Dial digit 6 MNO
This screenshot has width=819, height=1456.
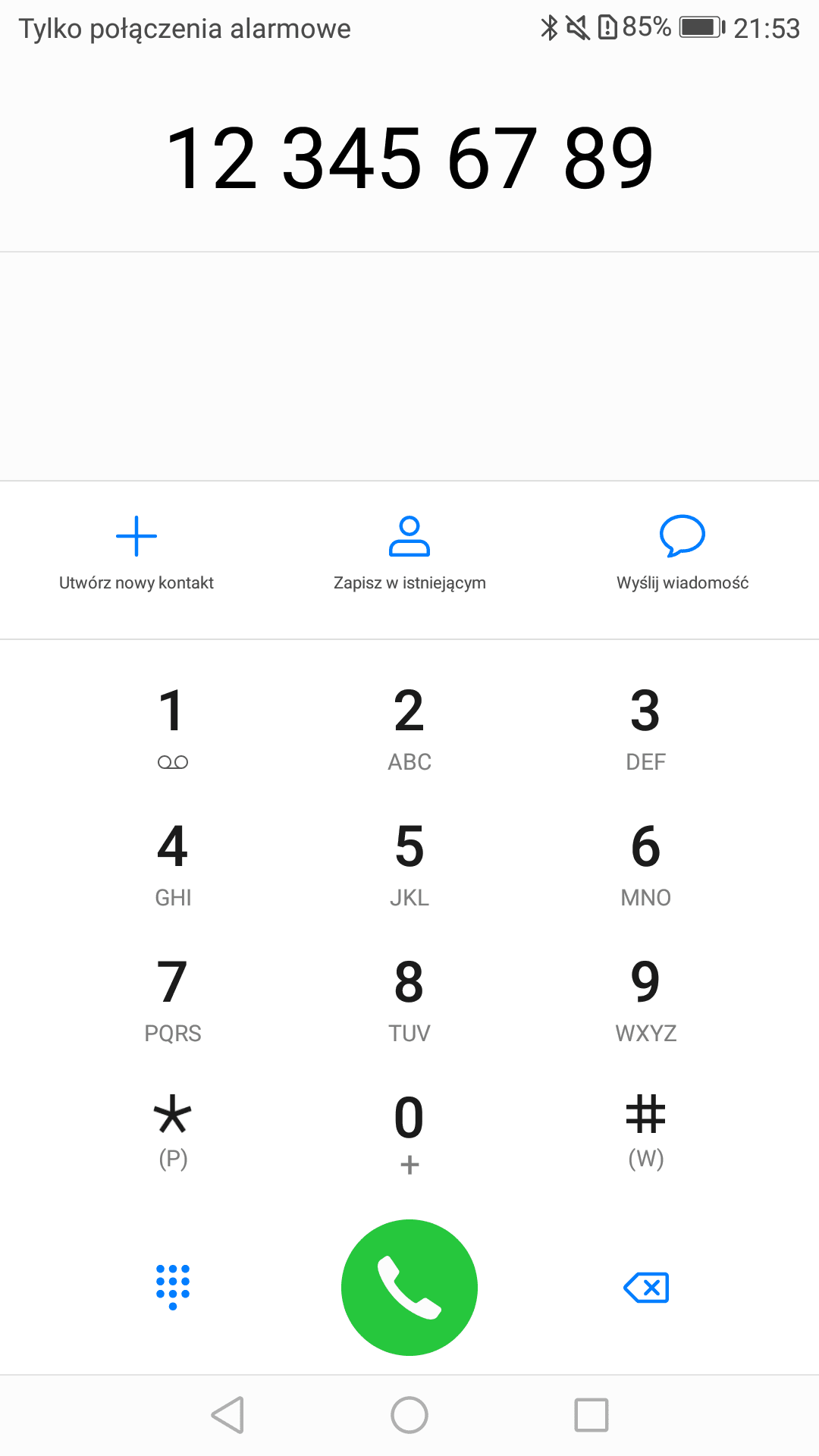click(646, 864)
